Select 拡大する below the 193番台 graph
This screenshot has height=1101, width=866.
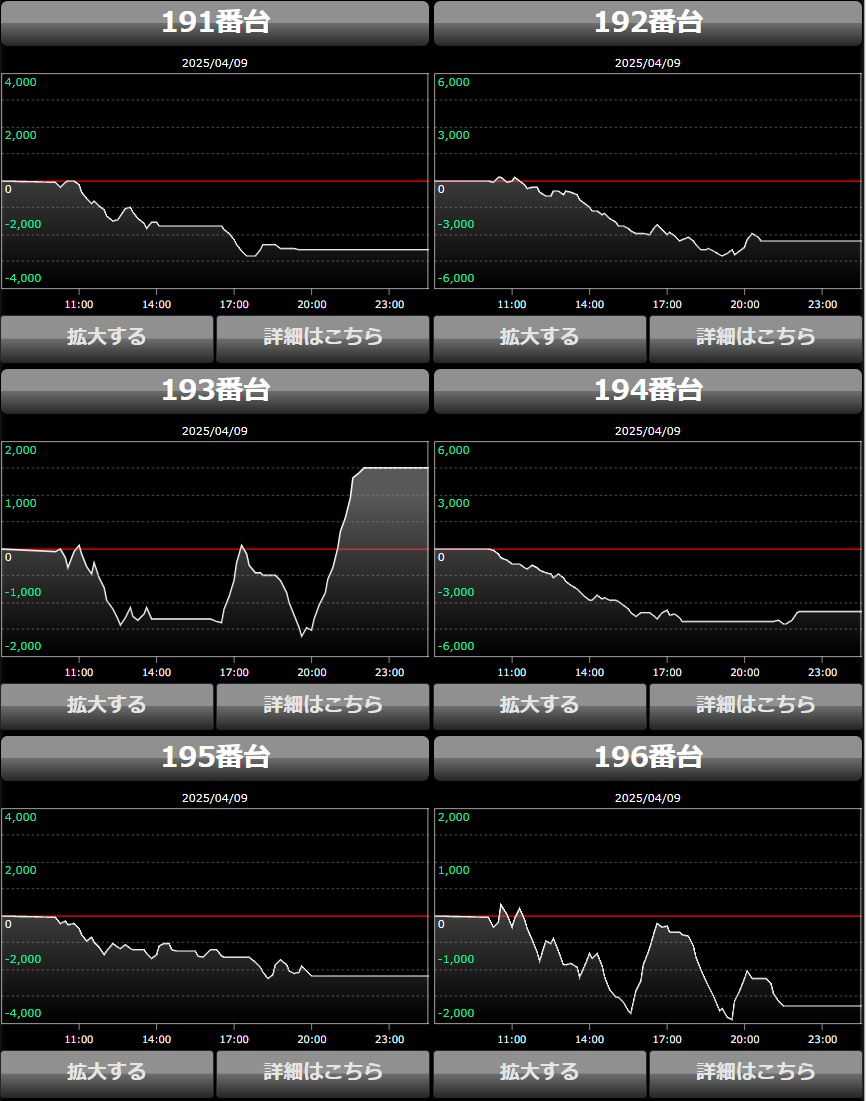[107, 706]
